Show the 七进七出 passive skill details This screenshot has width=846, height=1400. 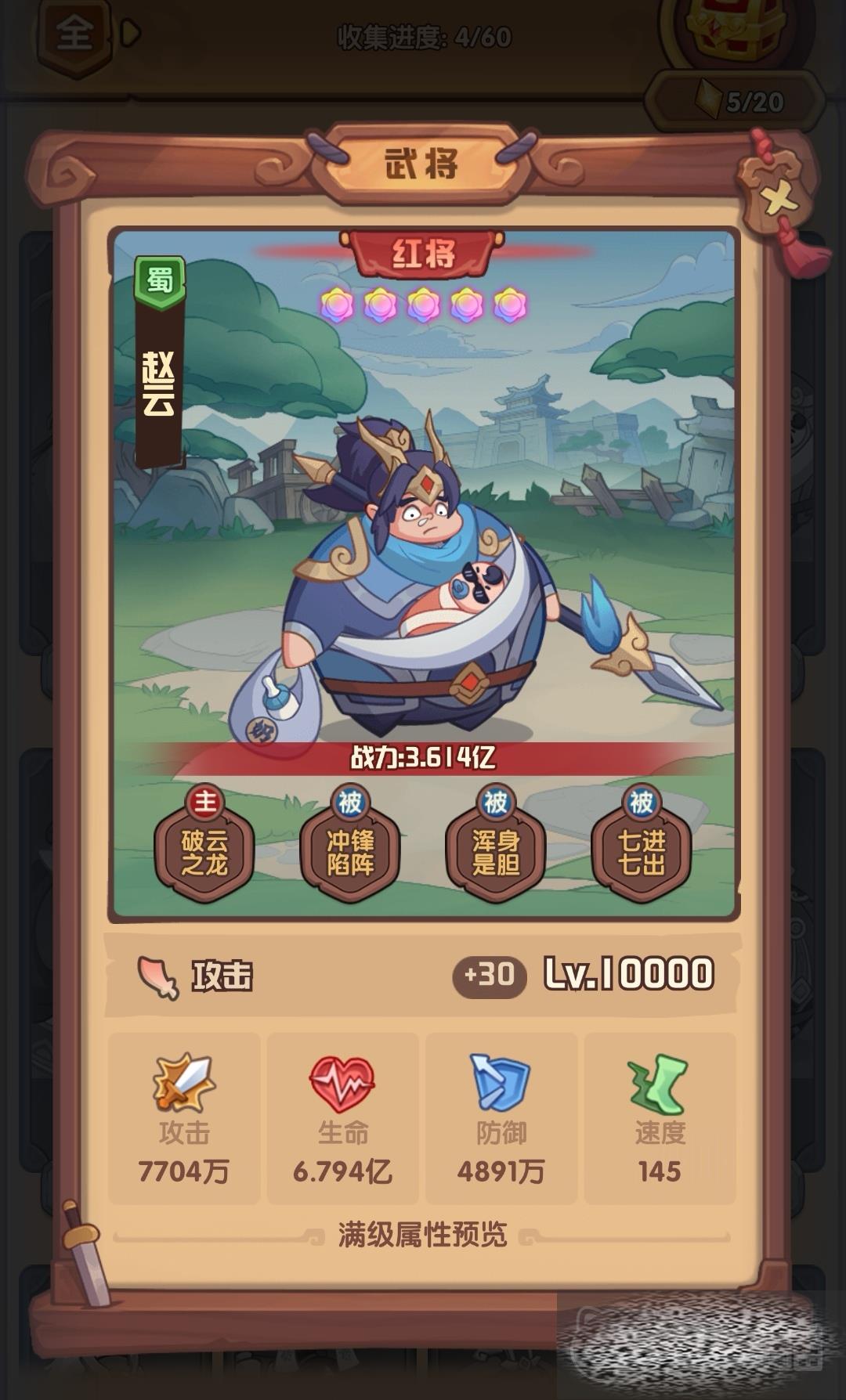point(641,853)
